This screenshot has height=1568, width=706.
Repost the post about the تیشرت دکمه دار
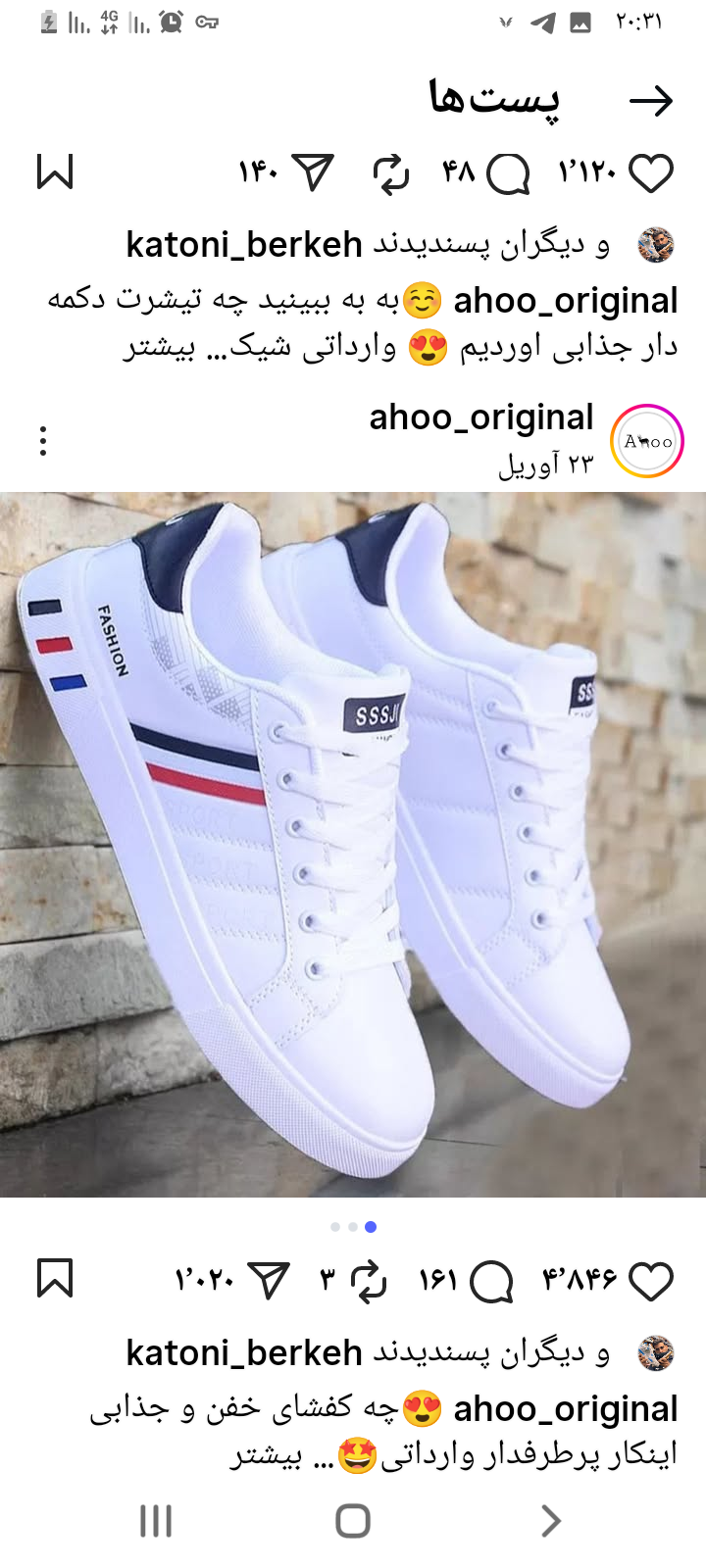pos(390,173)
